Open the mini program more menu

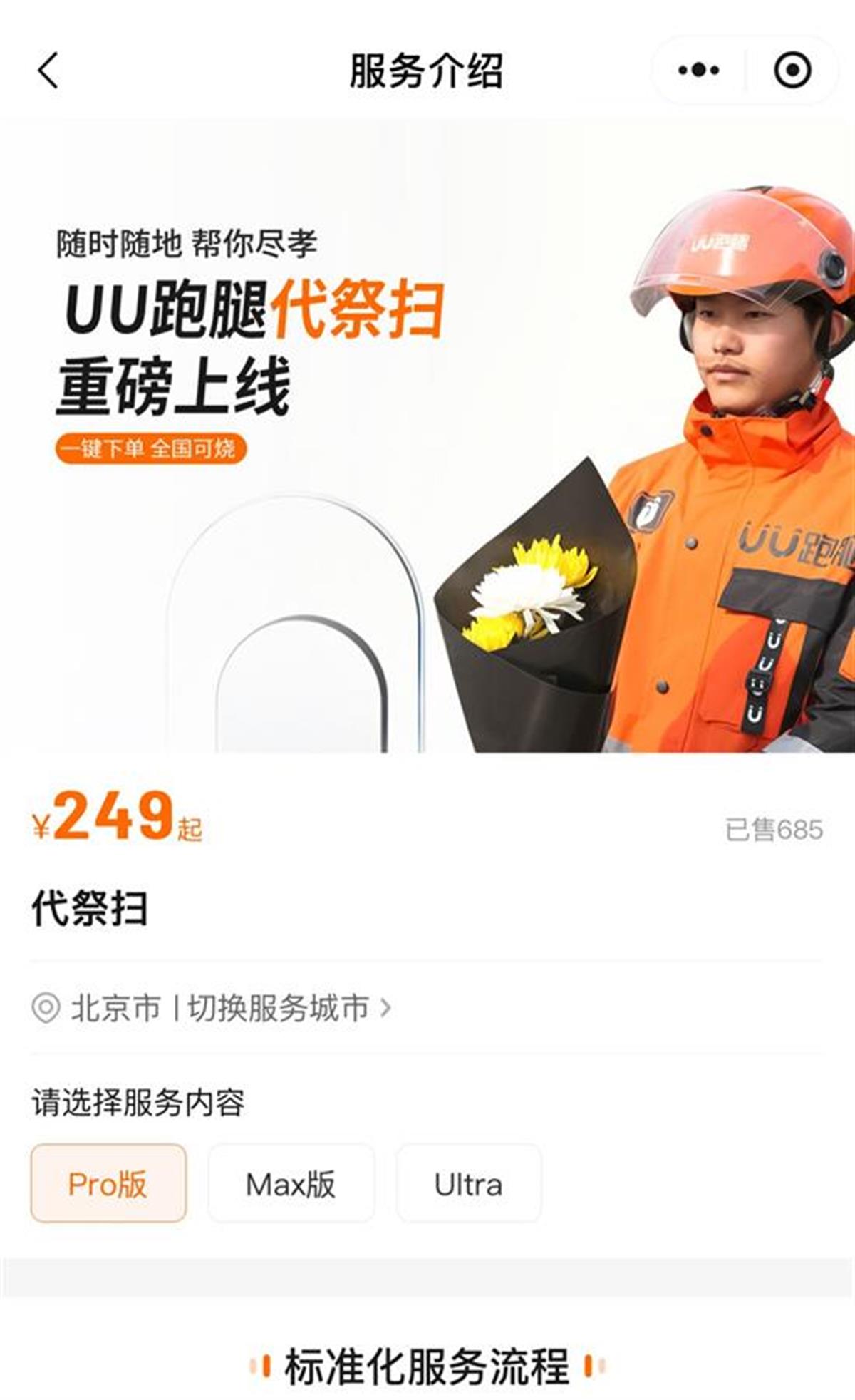[x=698, y=71]
